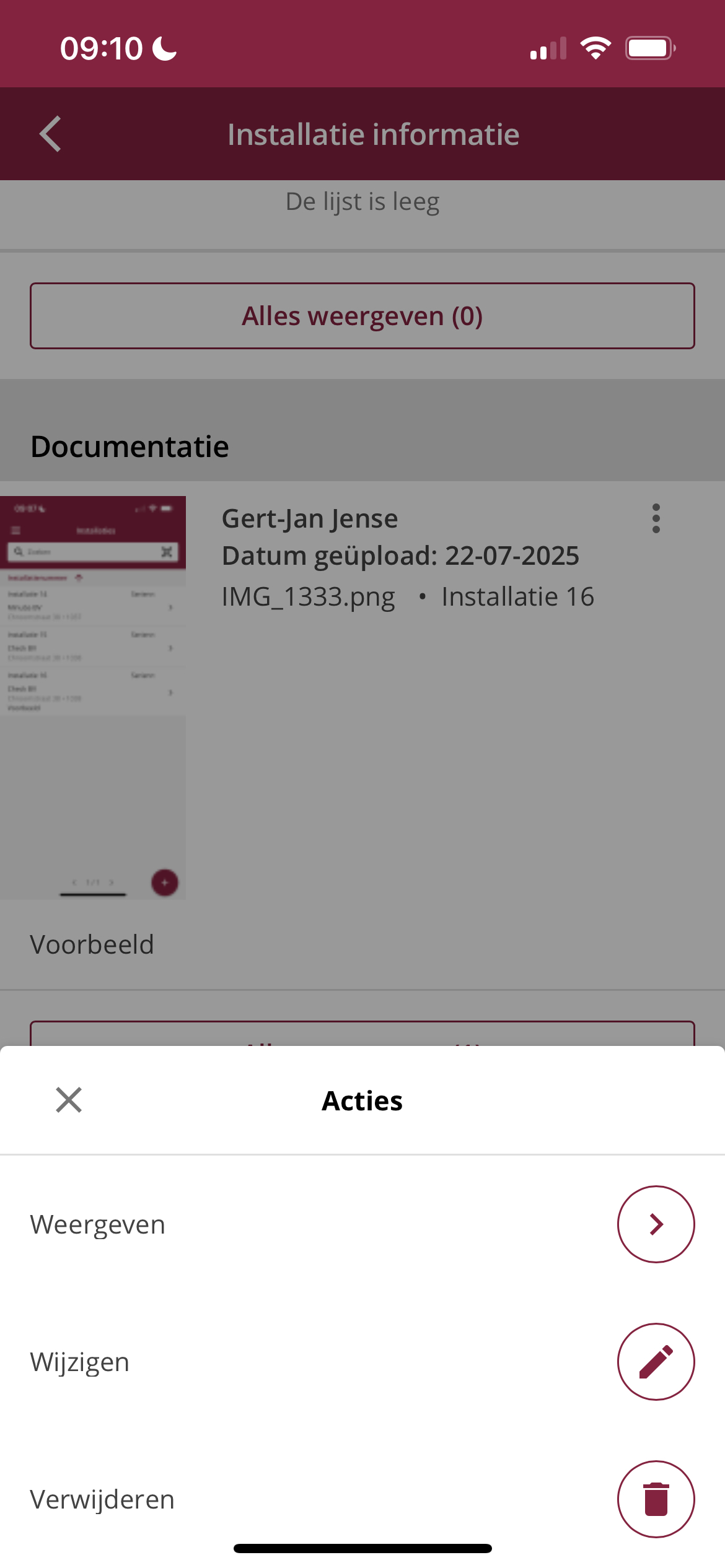Choose Wijzigen to edit the document
Viewport: 725px width, 1568px height.
[x=656, y=1362]
